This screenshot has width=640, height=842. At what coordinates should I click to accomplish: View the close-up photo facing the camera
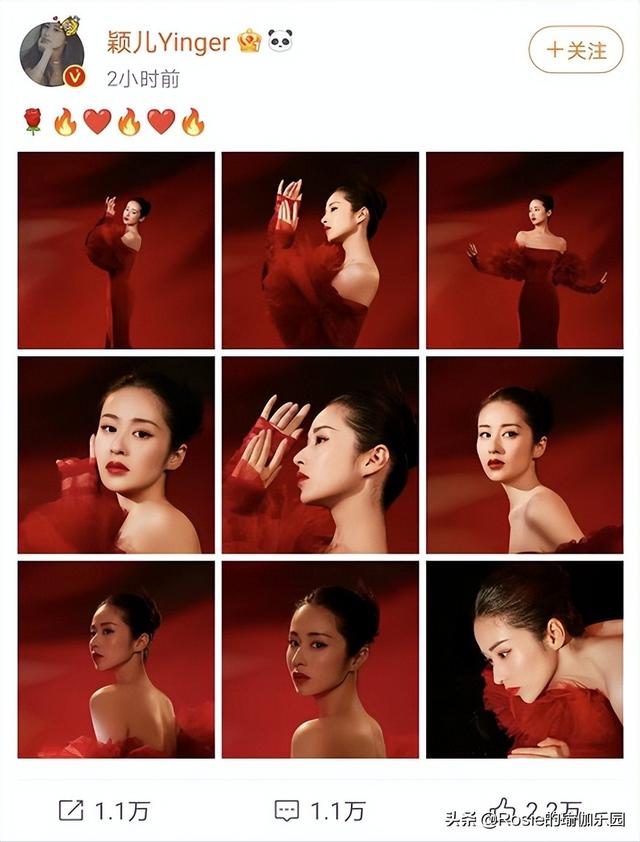pos(116,455)
